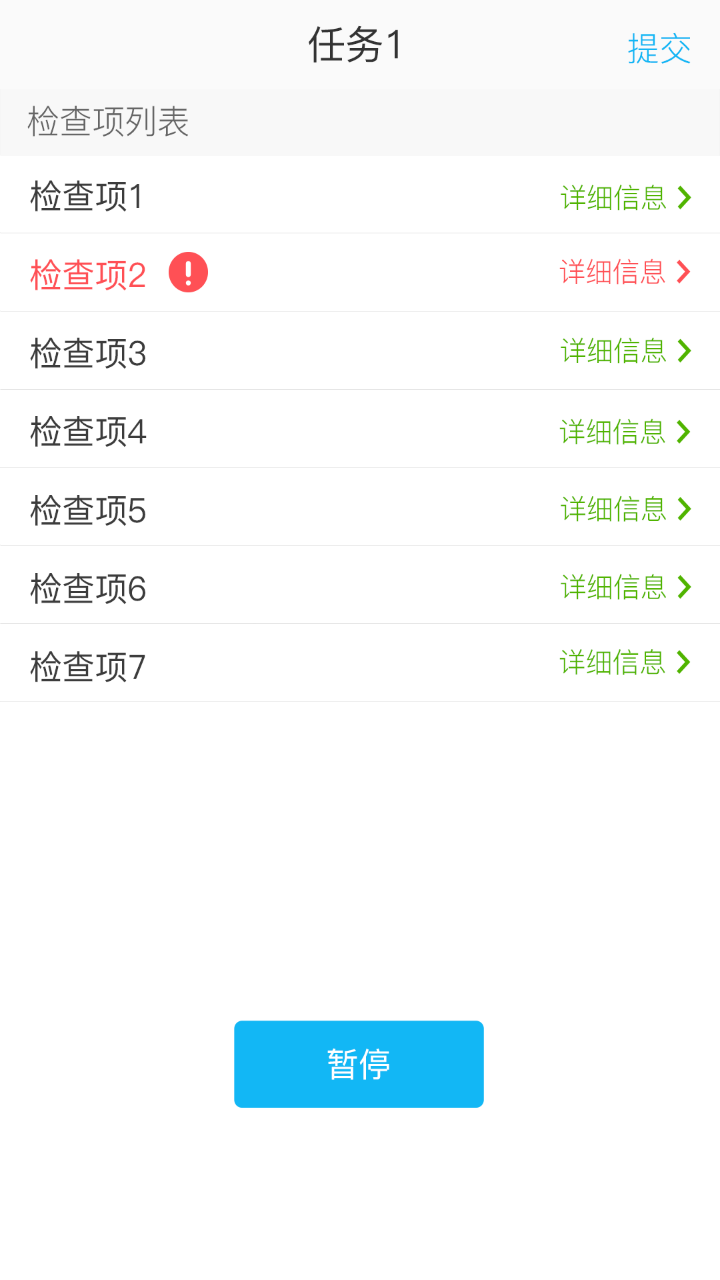The width and height of the screenshot is (720, 1280).
Task: Expand details for 检查项2
Action: tap(612, 273)
